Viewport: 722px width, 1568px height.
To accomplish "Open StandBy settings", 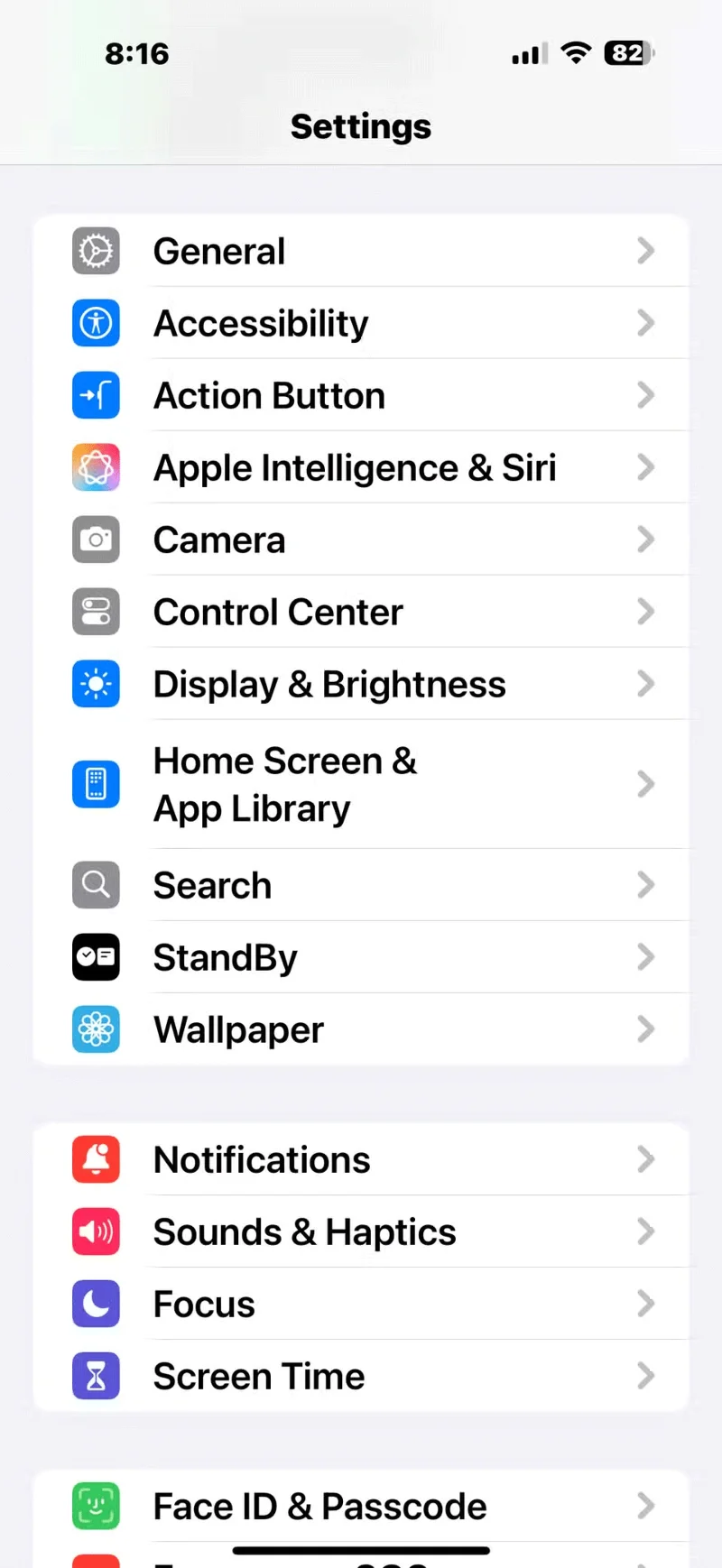I will click(x=361, y=957).
